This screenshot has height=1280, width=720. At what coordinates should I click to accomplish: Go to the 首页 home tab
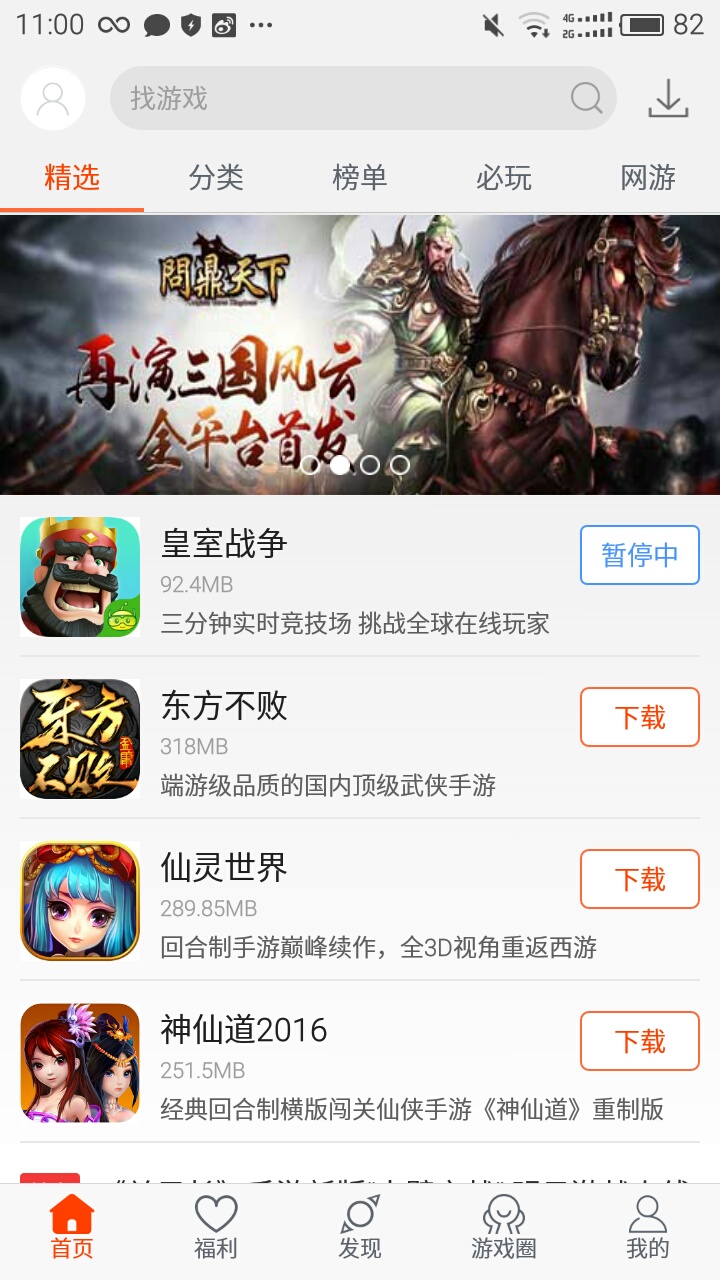click(x=72, y=1228)
